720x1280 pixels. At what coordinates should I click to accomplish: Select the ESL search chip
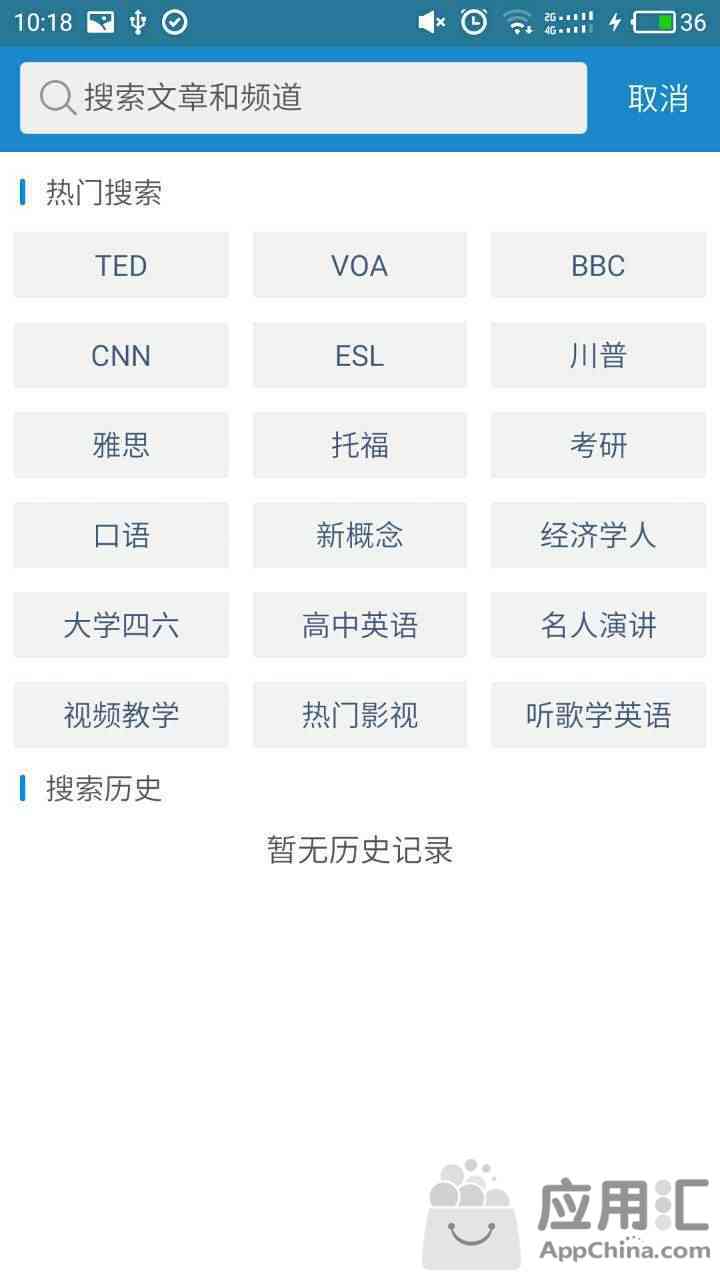[x=360, y=355]
